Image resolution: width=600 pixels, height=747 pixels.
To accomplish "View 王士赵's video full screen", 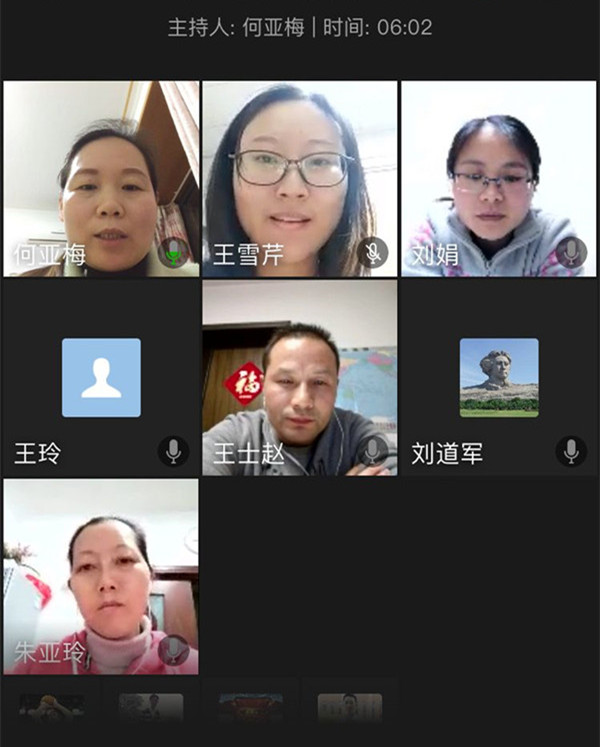I will point(300,377).
